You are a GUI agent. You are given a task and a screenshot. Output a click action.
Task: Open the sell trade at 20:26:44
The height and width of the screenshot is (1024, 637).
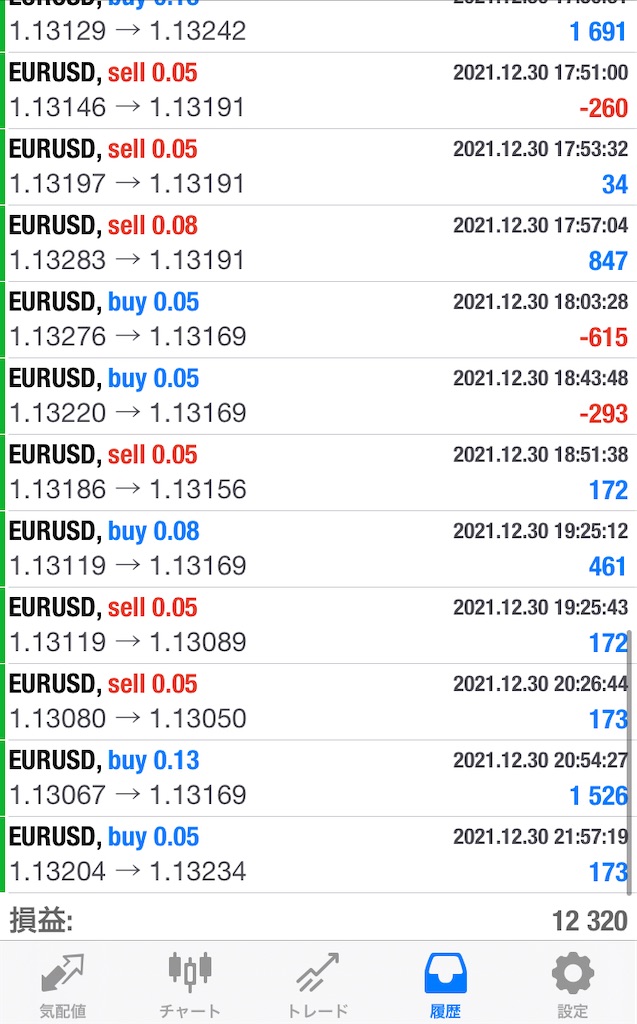point(318,701)
